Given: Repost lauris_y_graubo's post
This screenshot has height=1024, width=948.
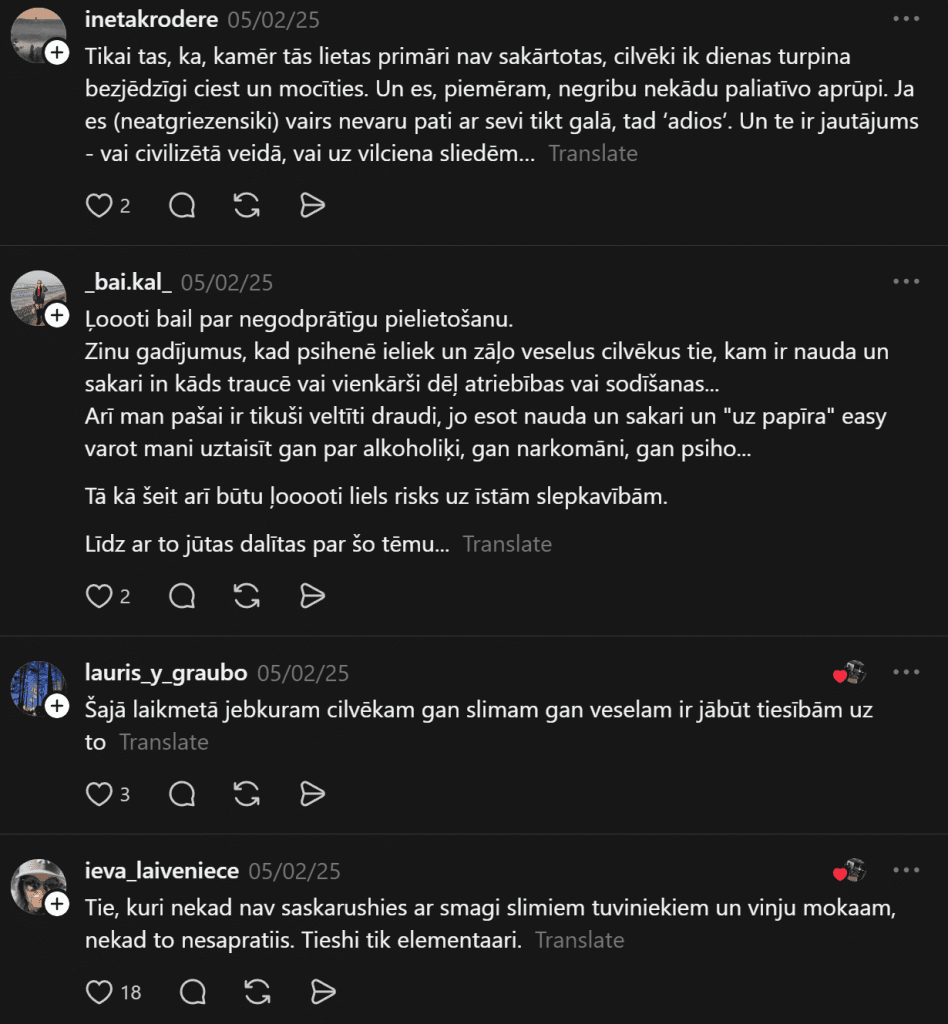Looking at the screenshot, I should tap(246, 795).
